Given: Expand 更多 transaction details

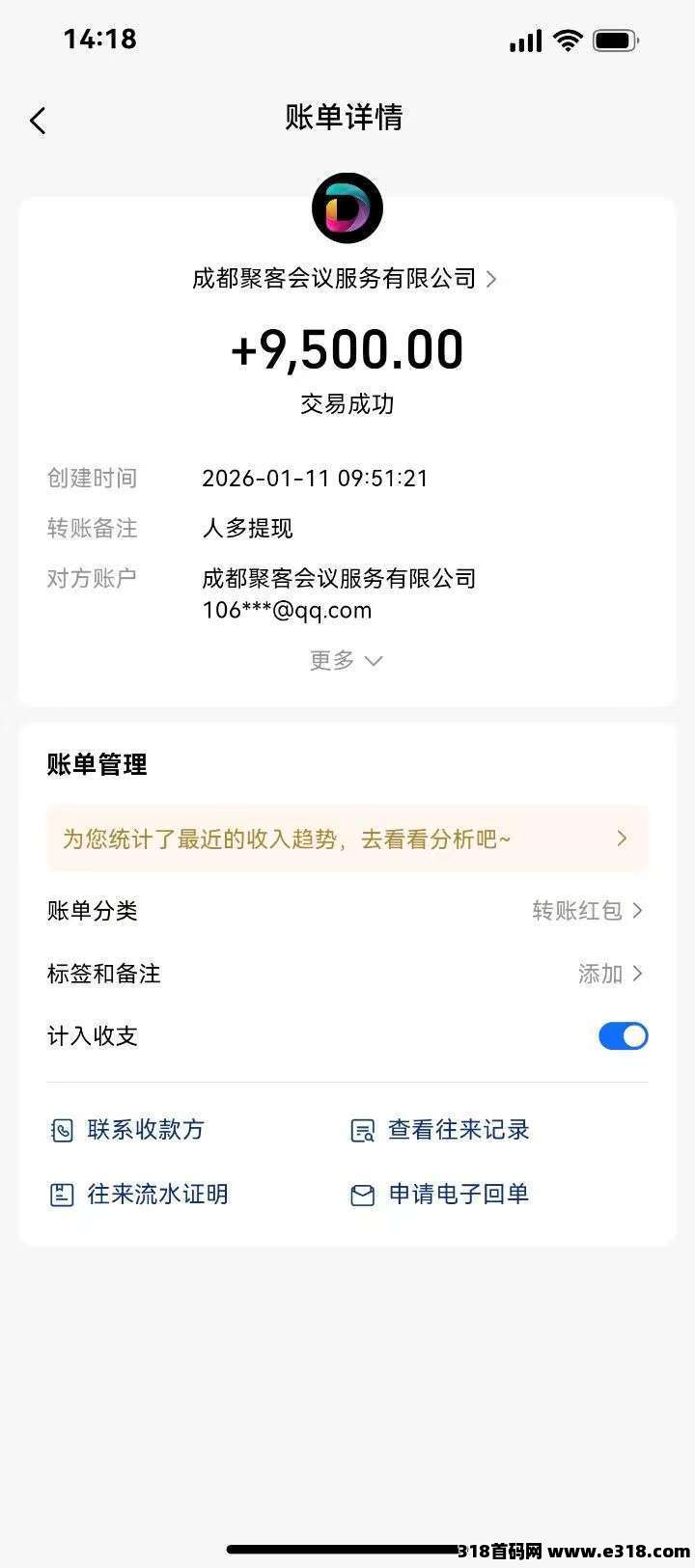Looking at the screenshot, I should point(346,660).
